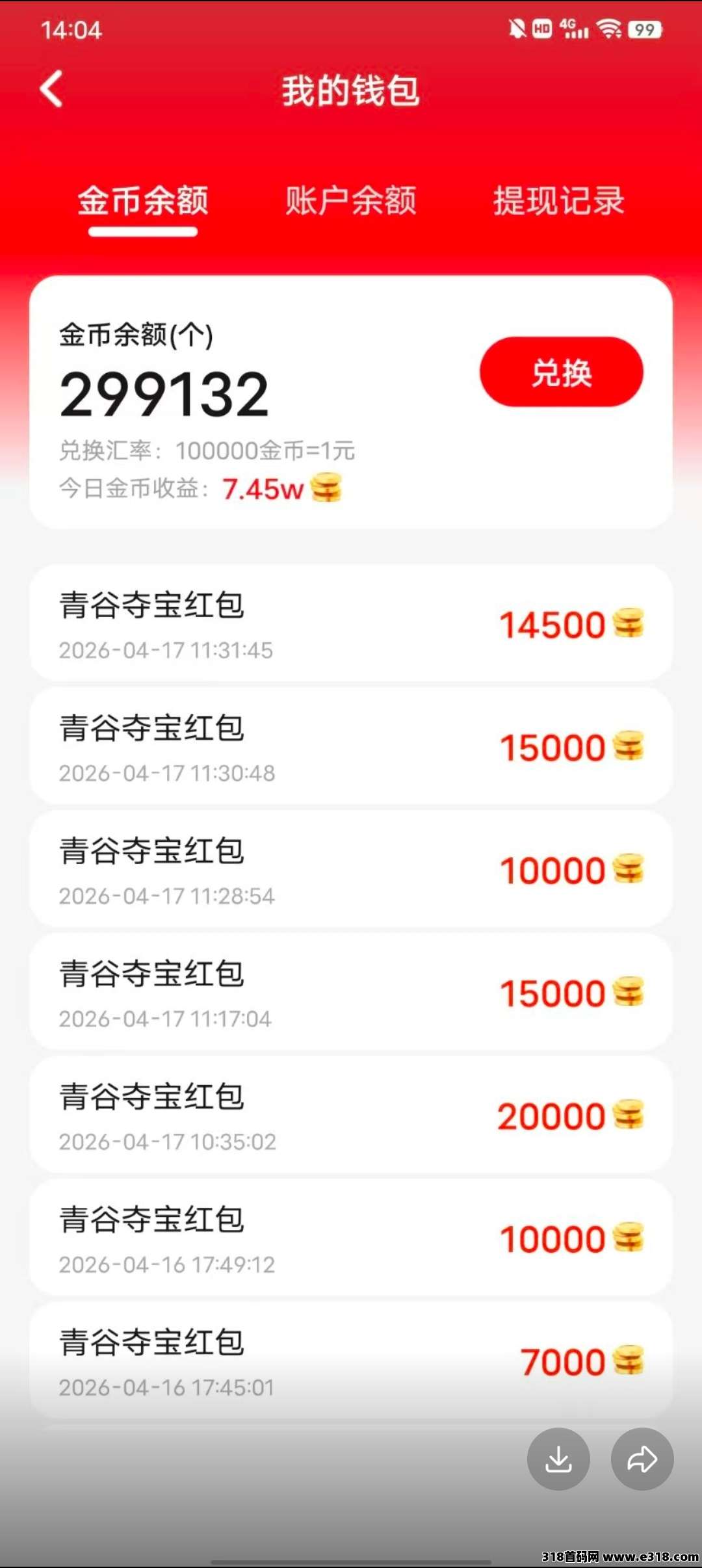Image resolution: width=702 pixels, height=1568 pixels.
Task: Tap the download icon
Action: tap(558, 1459)
